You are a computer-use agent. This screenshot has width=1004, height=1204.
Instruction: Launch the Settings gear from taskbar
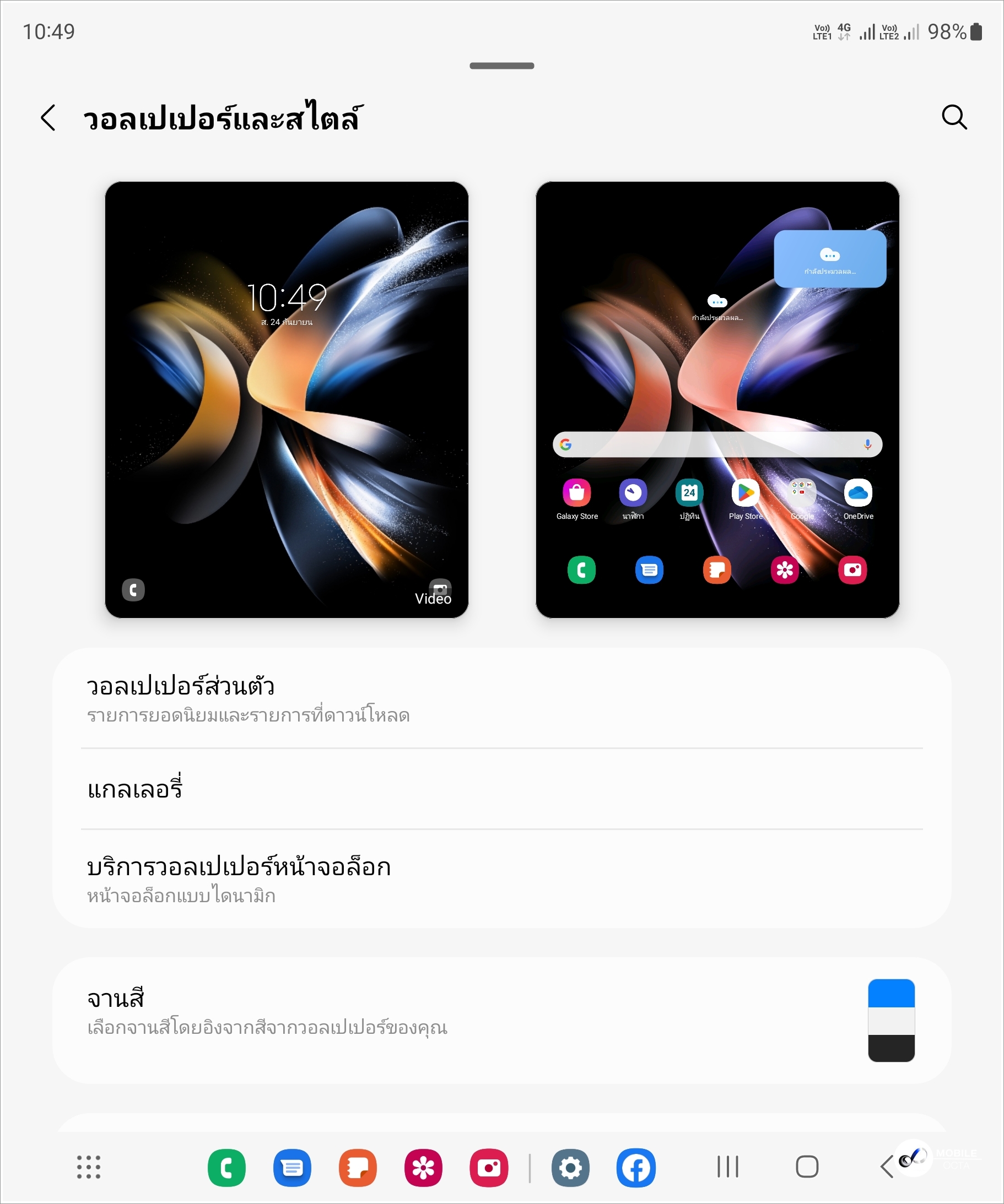(570, 1168)
